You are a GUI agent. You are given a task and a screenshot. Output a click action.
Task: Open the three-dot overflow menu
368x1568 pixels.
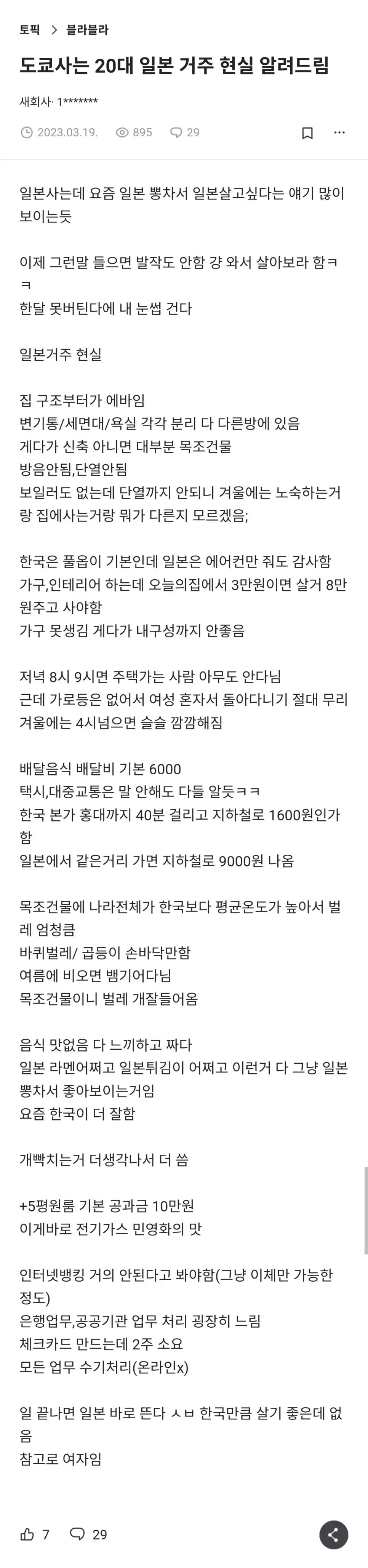pos(339,133)
